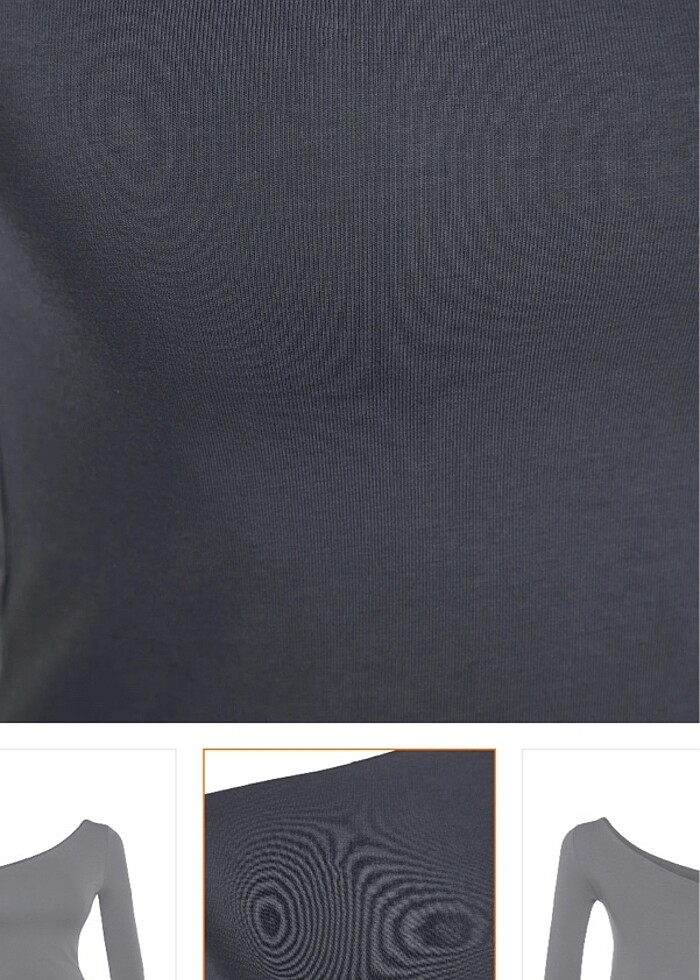Viewport: 700px width, 980px height.
Task: Open the grey top thumbnail preceding the highlighted close-up
Action: 86,866
